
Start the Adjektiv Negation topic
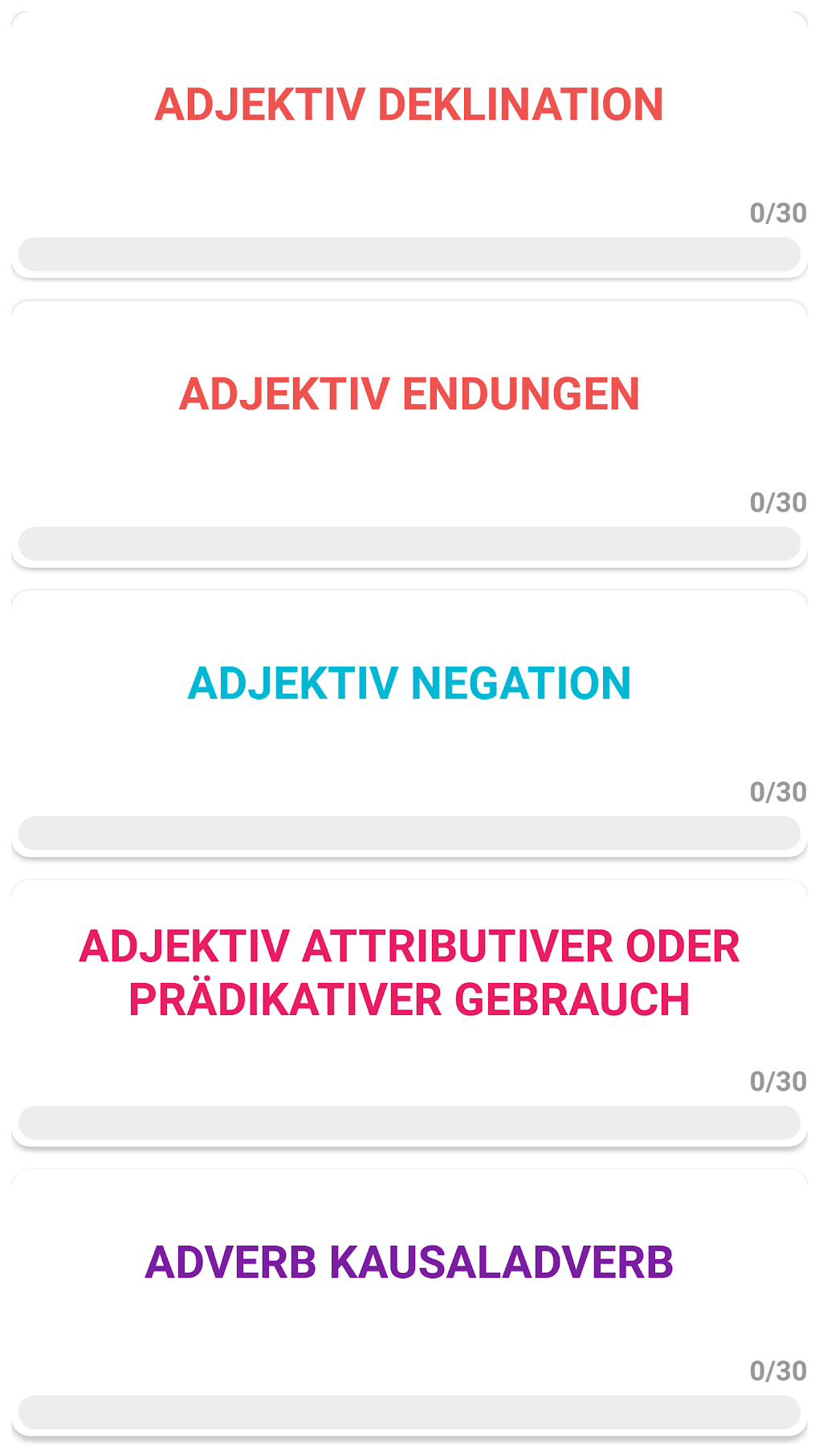(409, 683)
